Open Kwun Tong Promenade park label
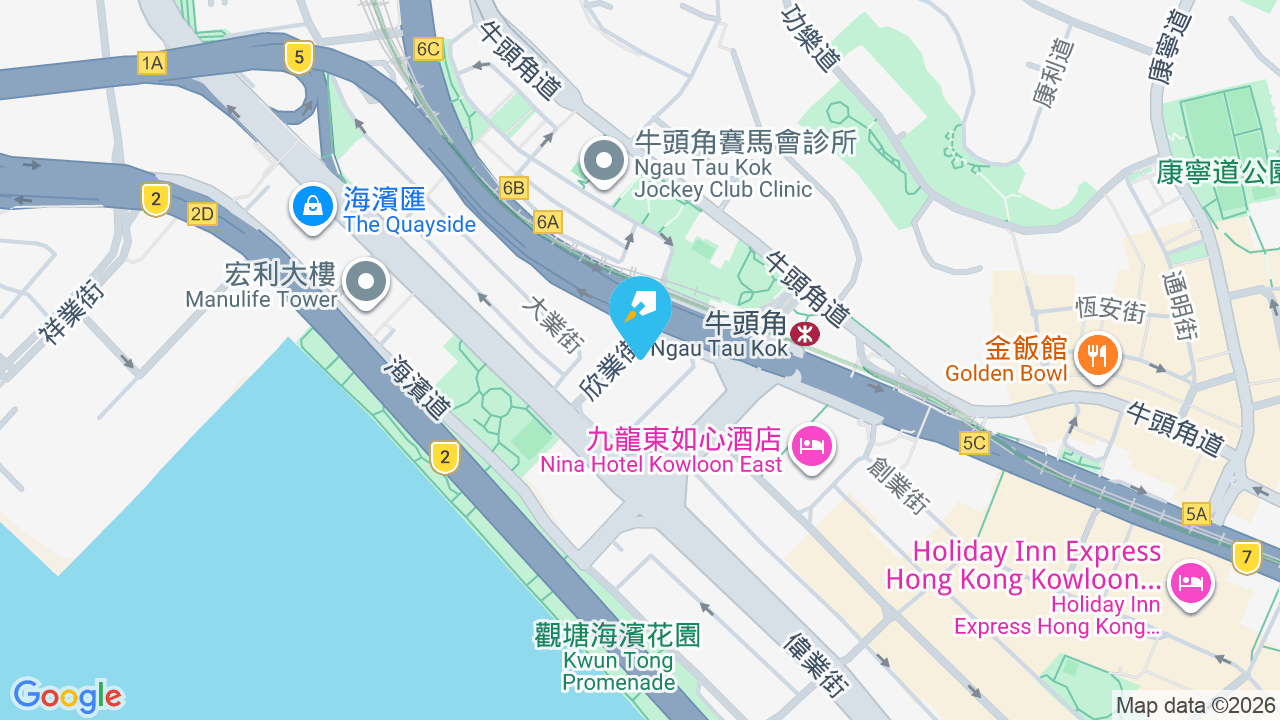 pyautogui.click(x=618, y=657)
